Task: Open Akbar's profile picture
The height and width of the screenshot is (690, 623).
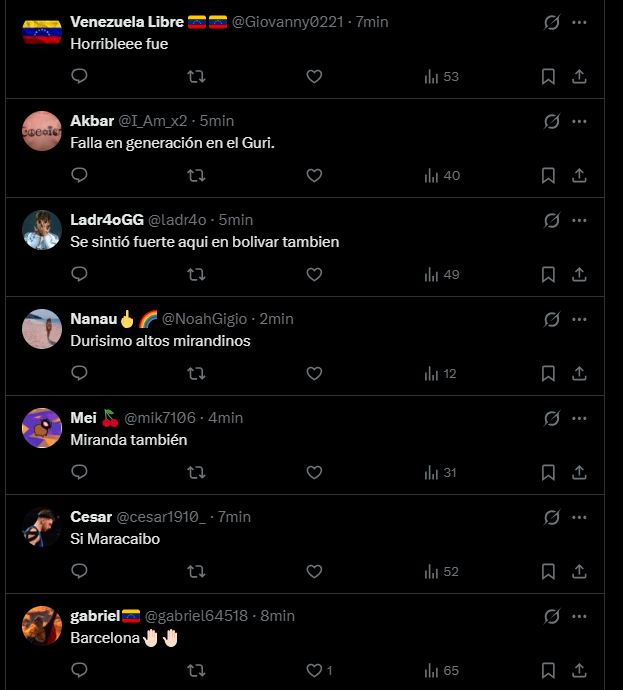Action: tap(42, 131)
